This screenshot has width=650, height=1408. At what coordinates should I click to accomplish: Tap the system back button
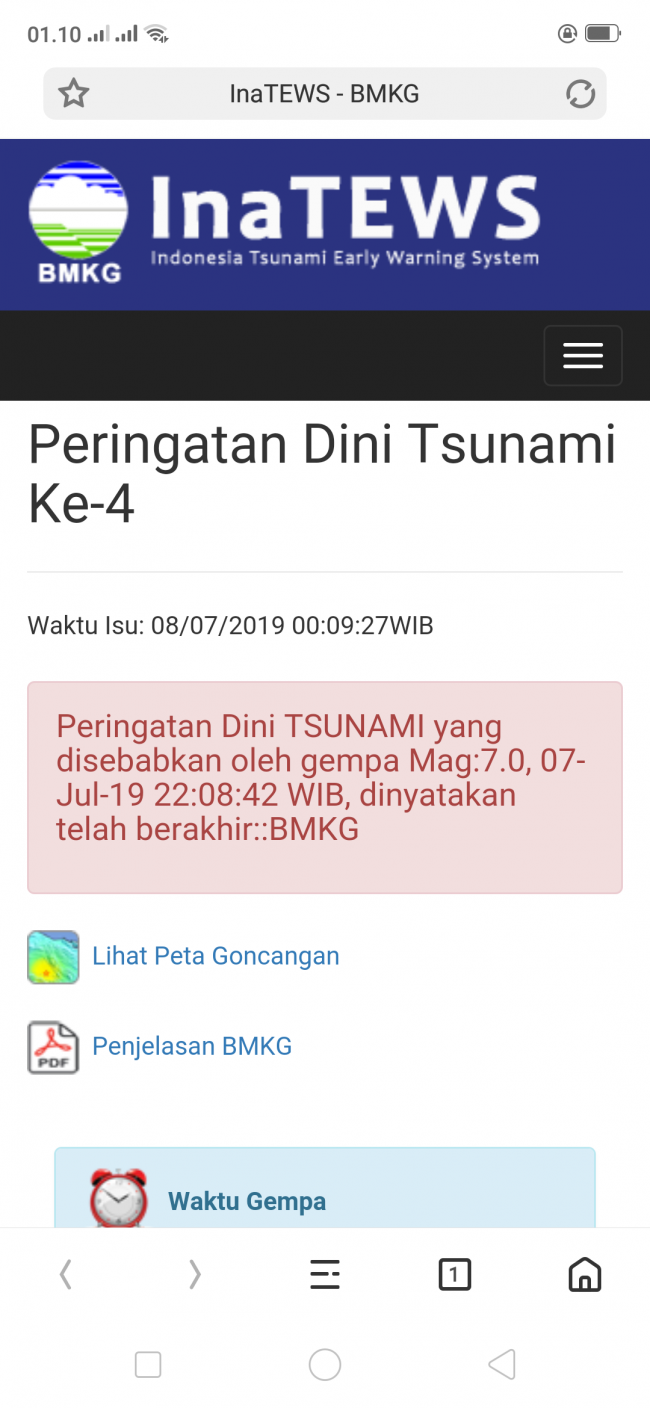pyautogui.click(x=502, y=1364)
